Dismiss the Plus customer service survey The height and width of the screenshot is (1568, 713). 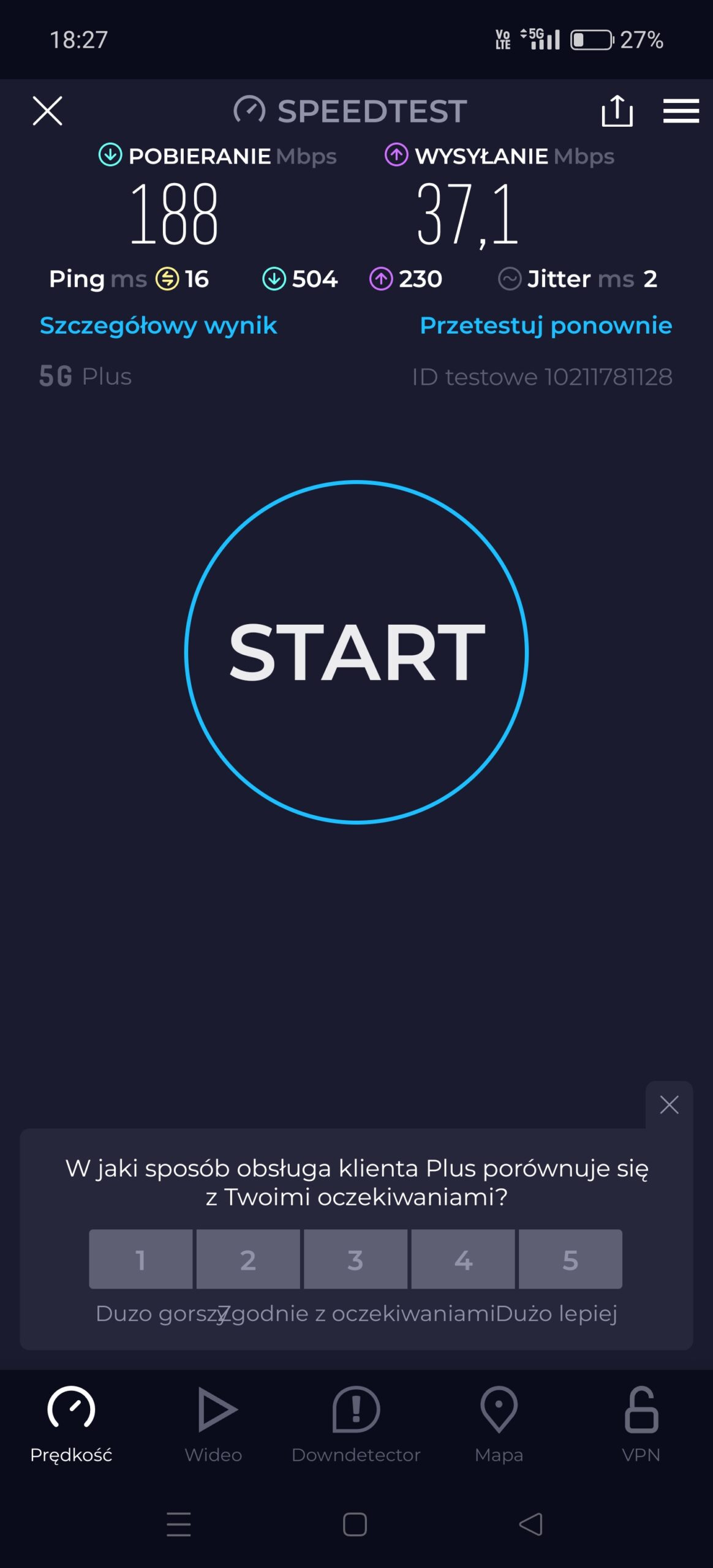point(669,1105)
